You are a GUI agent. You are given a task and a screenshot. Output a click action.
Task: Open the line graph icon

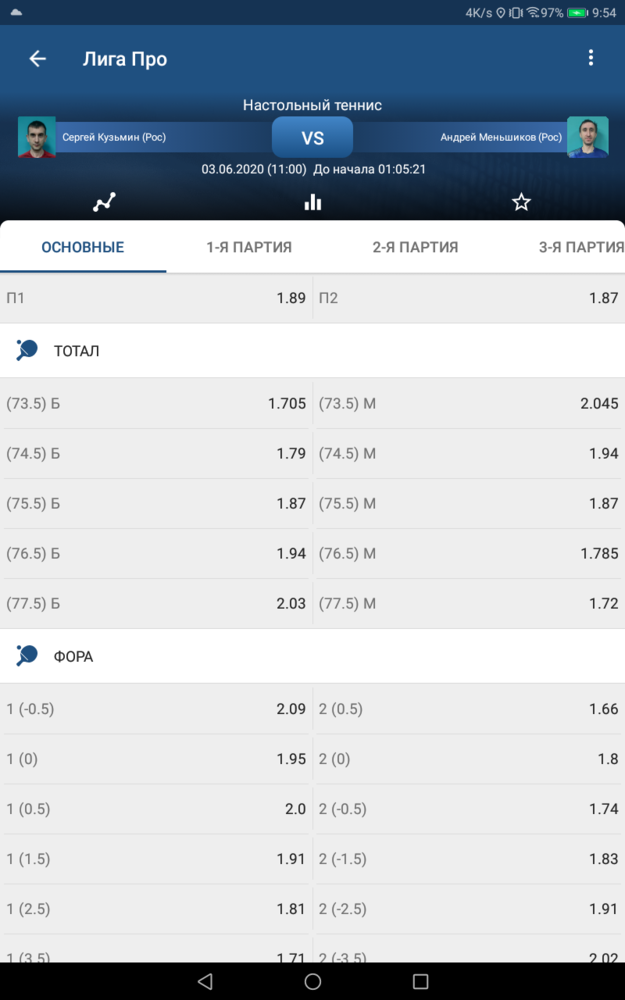(104, 203)
